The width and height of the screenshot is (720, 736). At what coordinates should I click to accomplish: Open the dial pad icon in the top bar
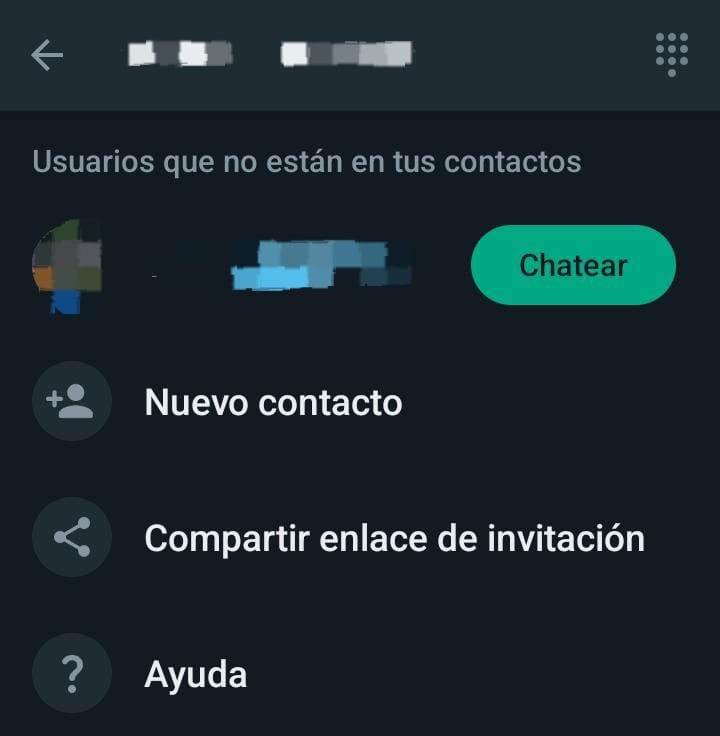click(x=672, y=56)
